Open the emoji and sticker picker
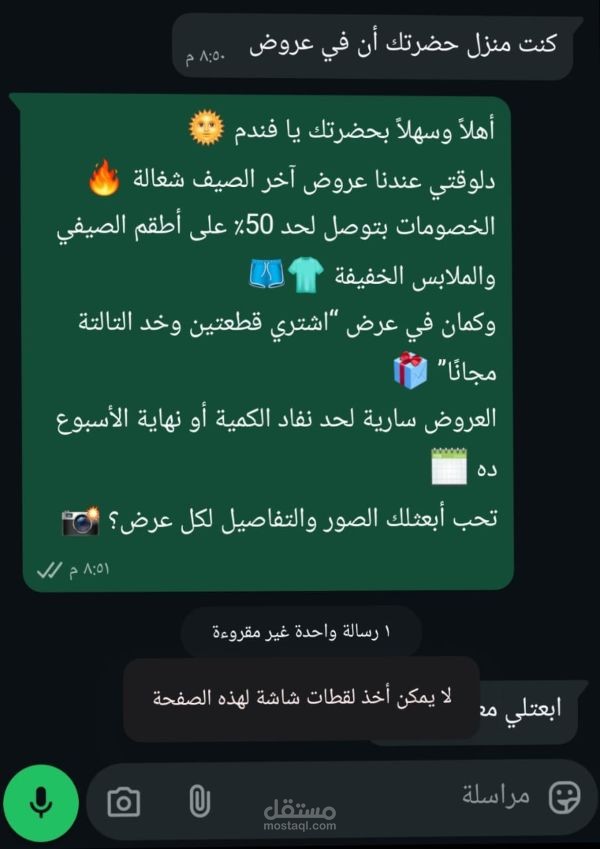 (565, 798)
